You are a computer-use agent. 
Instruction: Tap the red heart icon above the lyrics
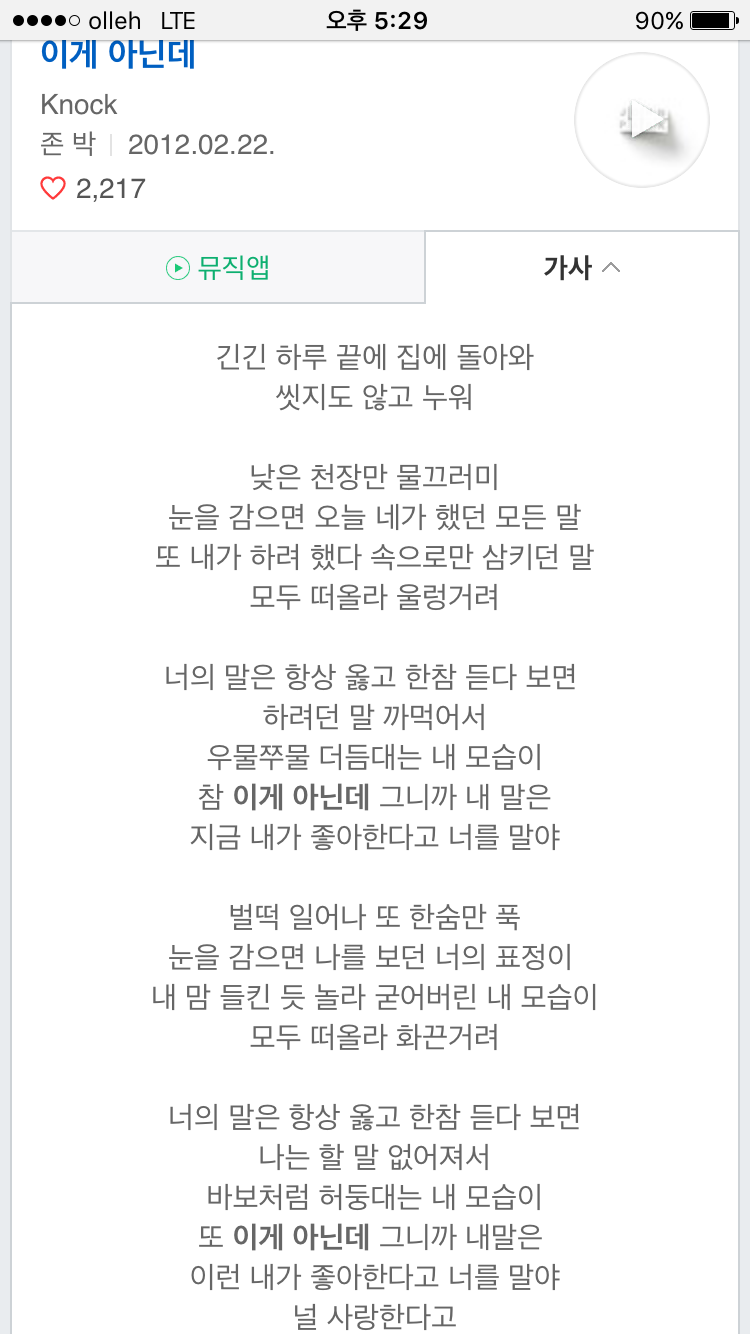click(53, 188)
